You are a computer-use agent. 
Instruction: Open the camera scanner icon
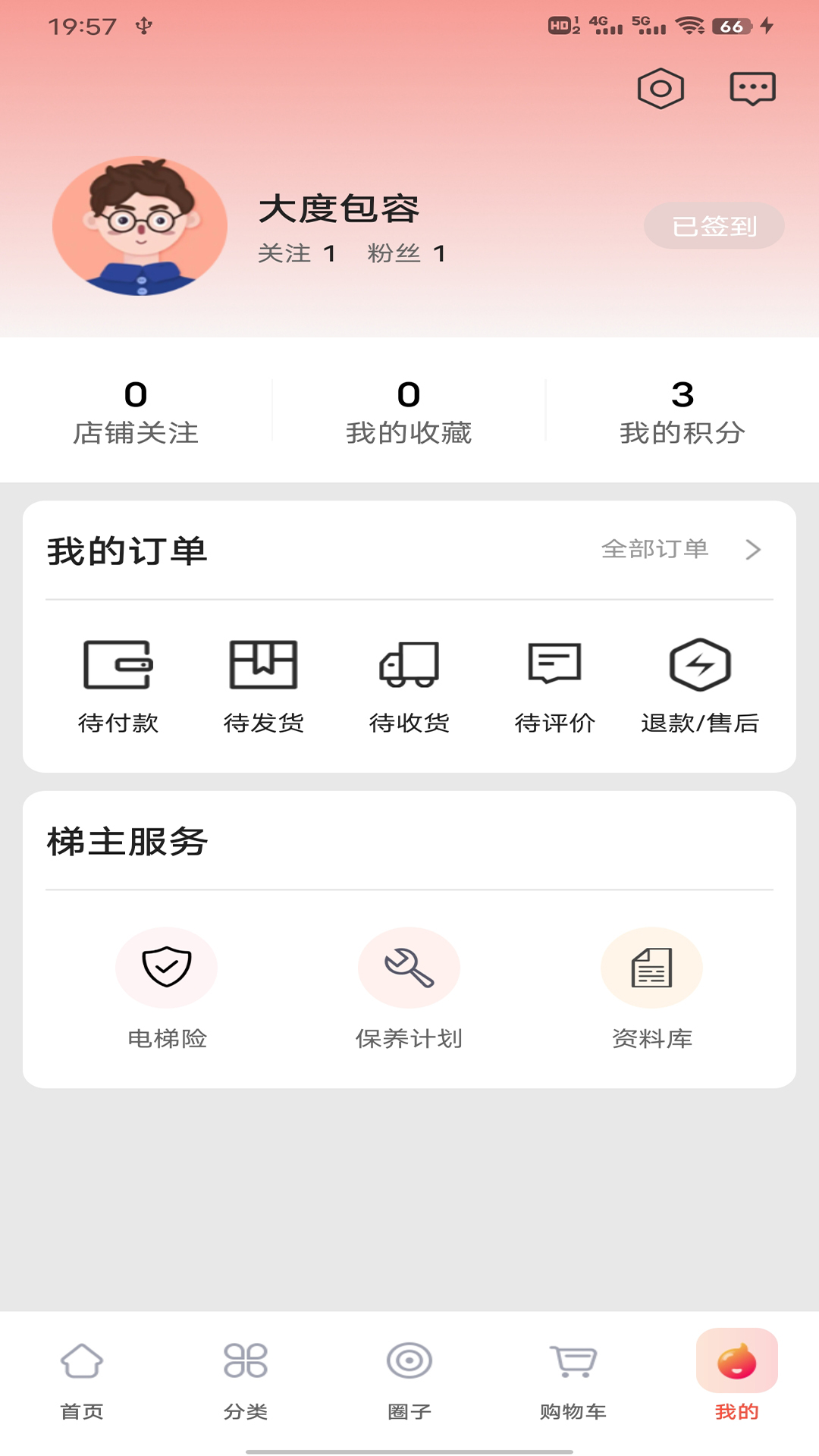click(x=661, y=88)
